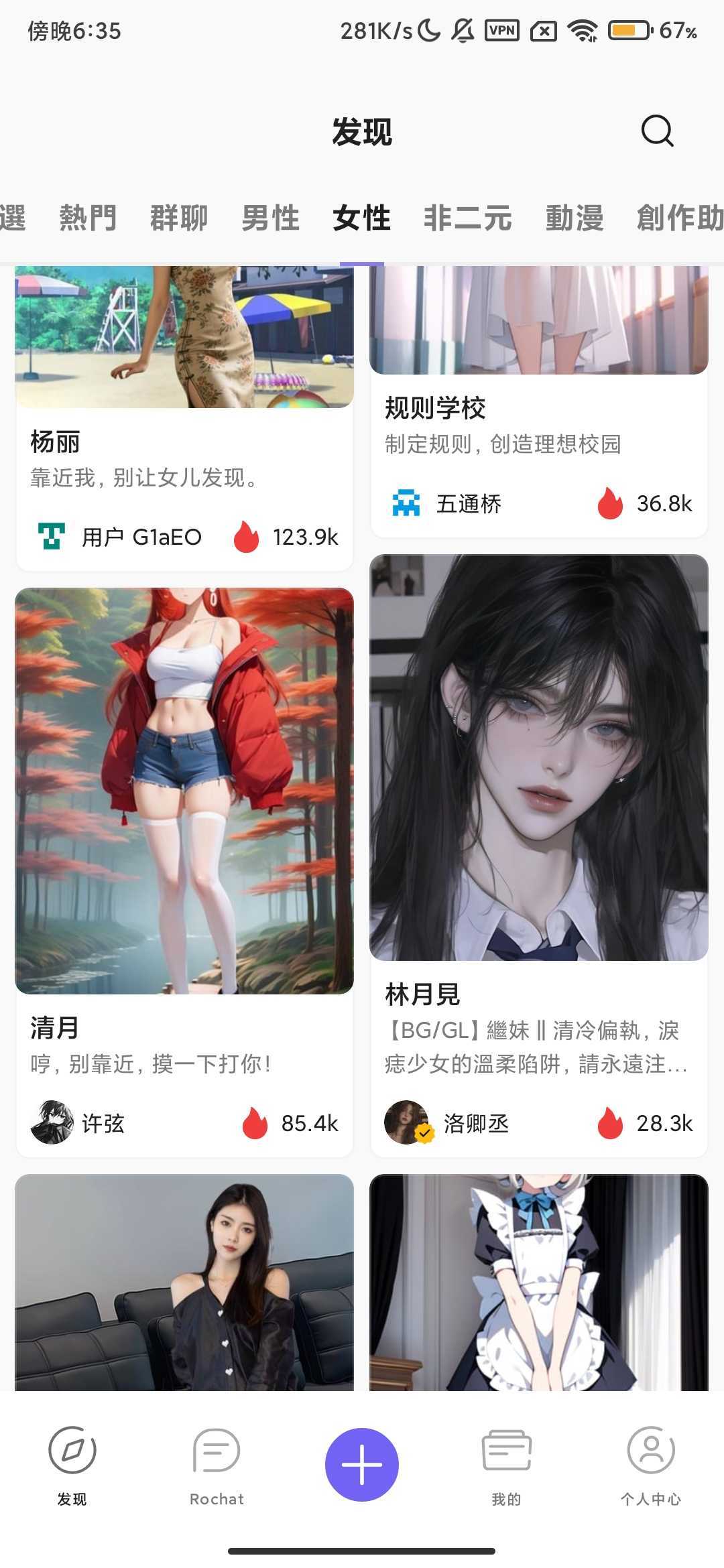Select the 男性 tab
Image resolution: width=724 pixels, height=1568 pixels.
coord(270,218)
